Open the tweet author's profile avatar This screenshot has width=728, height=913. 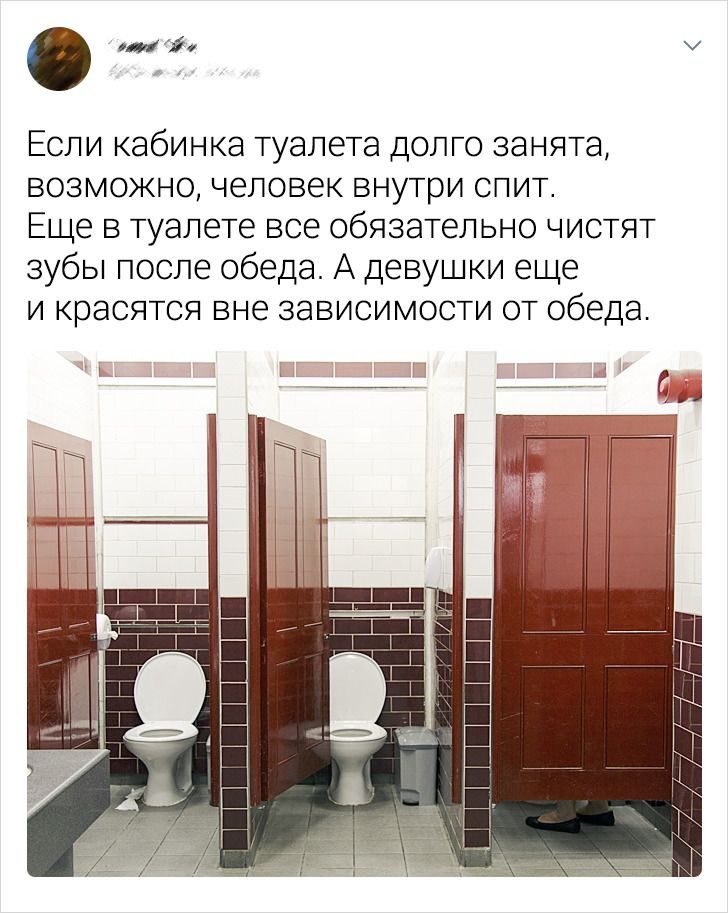click(x=58, y=58)
